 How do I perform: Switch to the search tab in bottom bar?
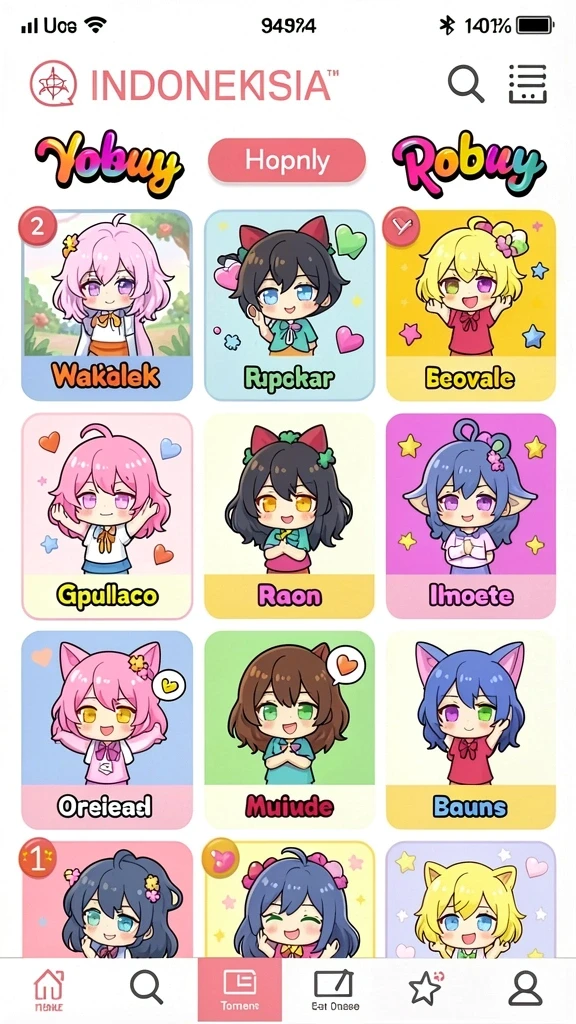[146, 987]
